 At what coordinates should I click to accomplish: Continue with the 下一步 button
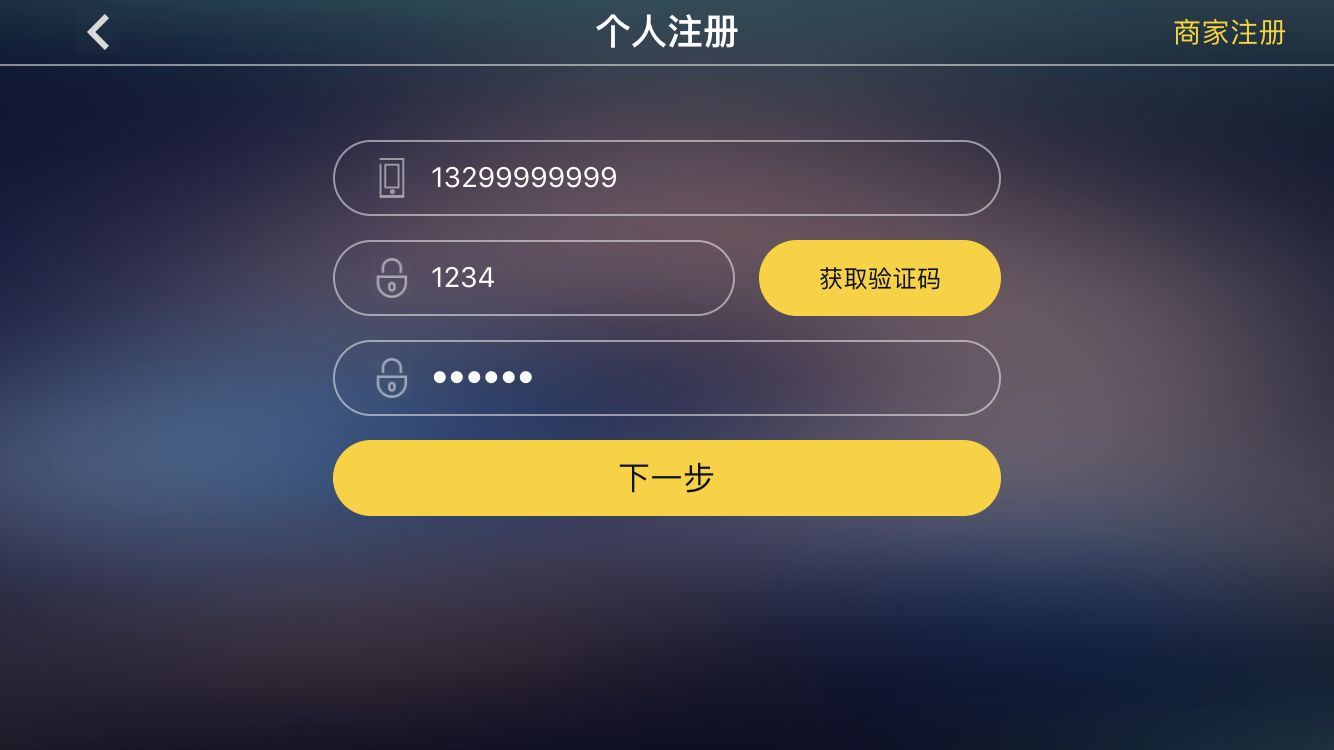pos(666,478)
